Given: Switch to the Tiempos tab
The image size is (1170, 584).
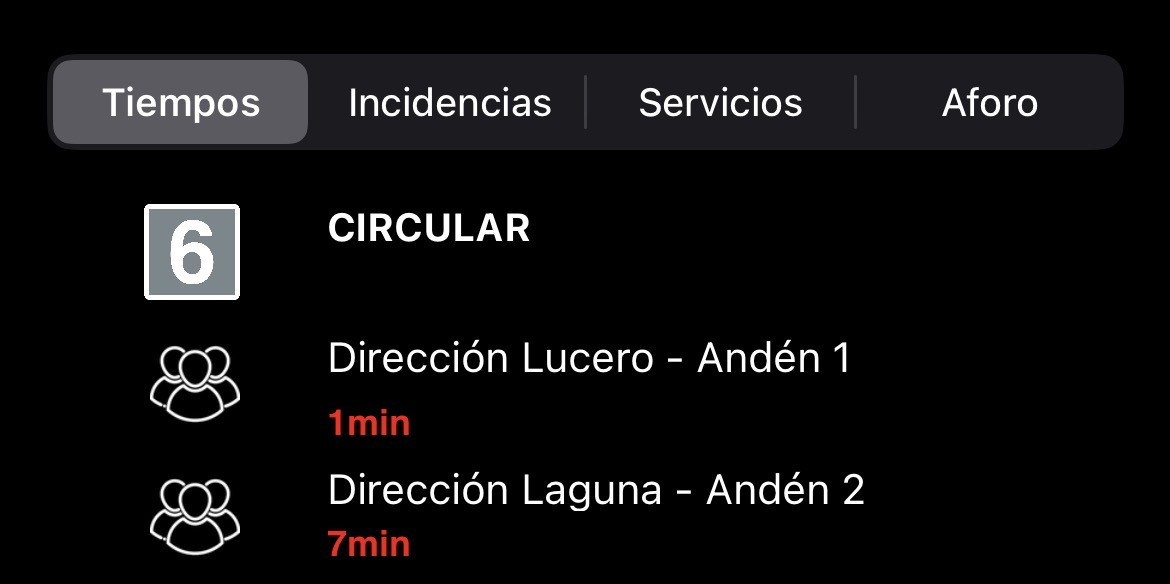Looking at the screenshot, I should point(181,102).
